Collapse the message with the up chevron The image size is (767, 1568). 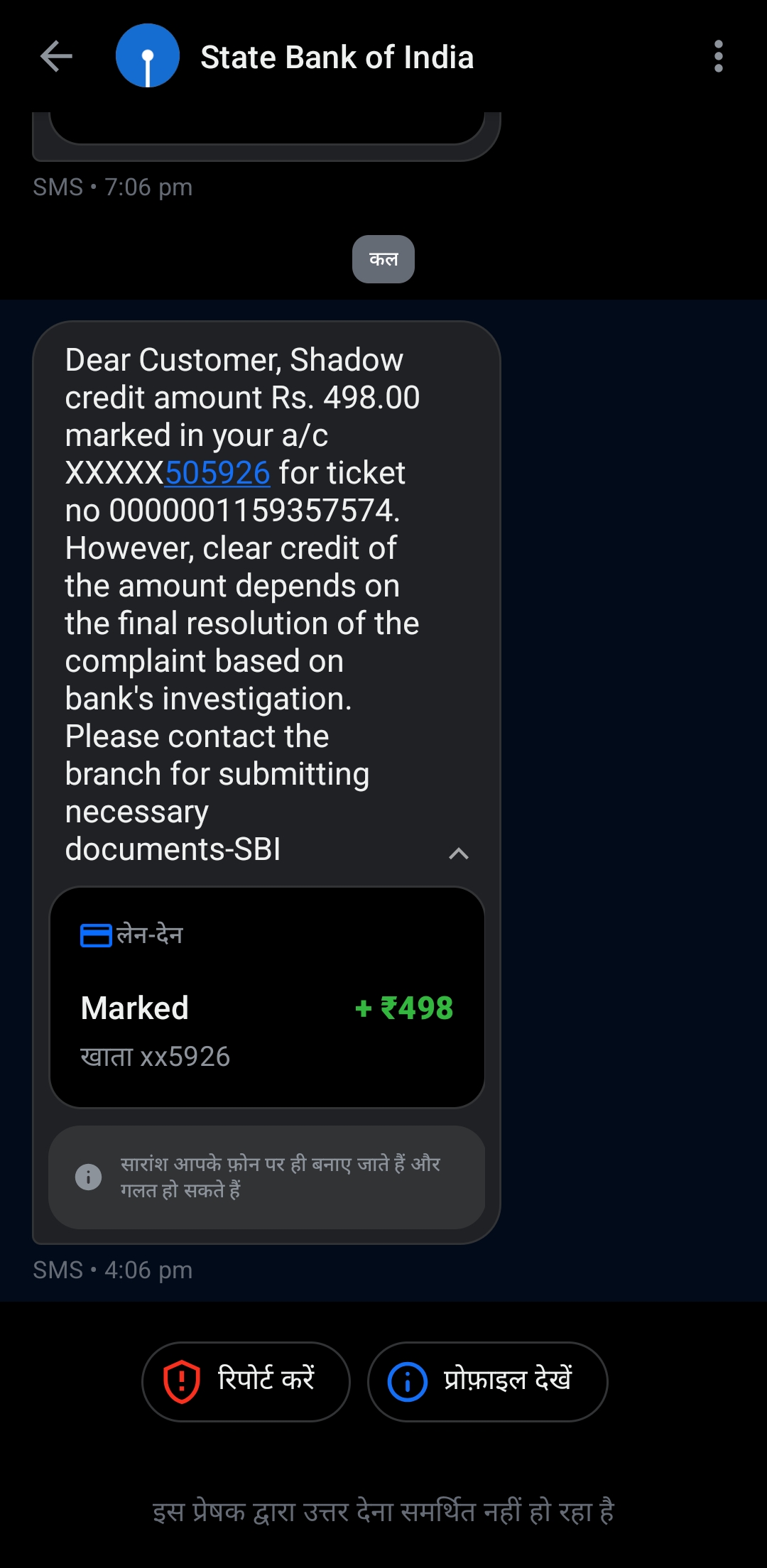coord(459,853)
